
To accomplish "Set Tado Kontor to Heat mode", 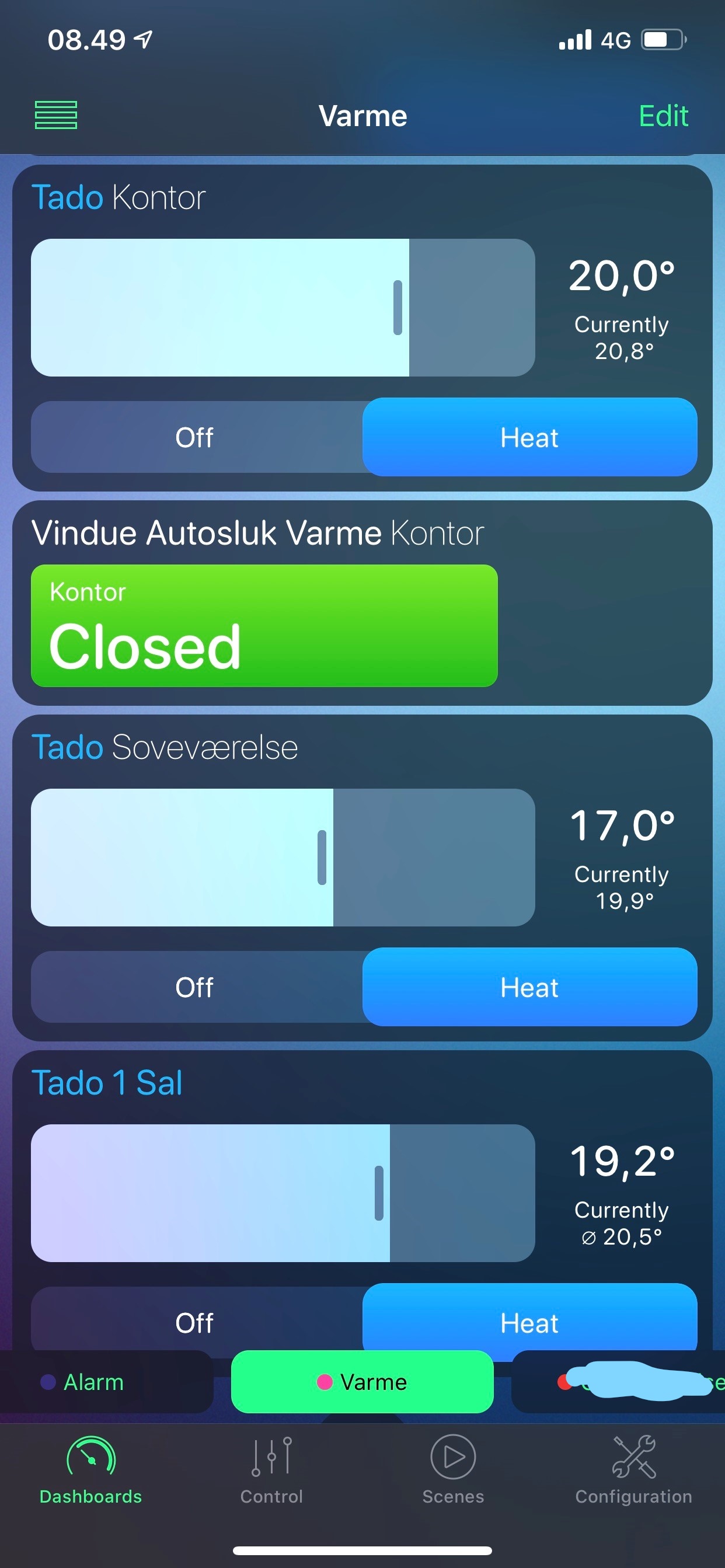I will (529, 437).
